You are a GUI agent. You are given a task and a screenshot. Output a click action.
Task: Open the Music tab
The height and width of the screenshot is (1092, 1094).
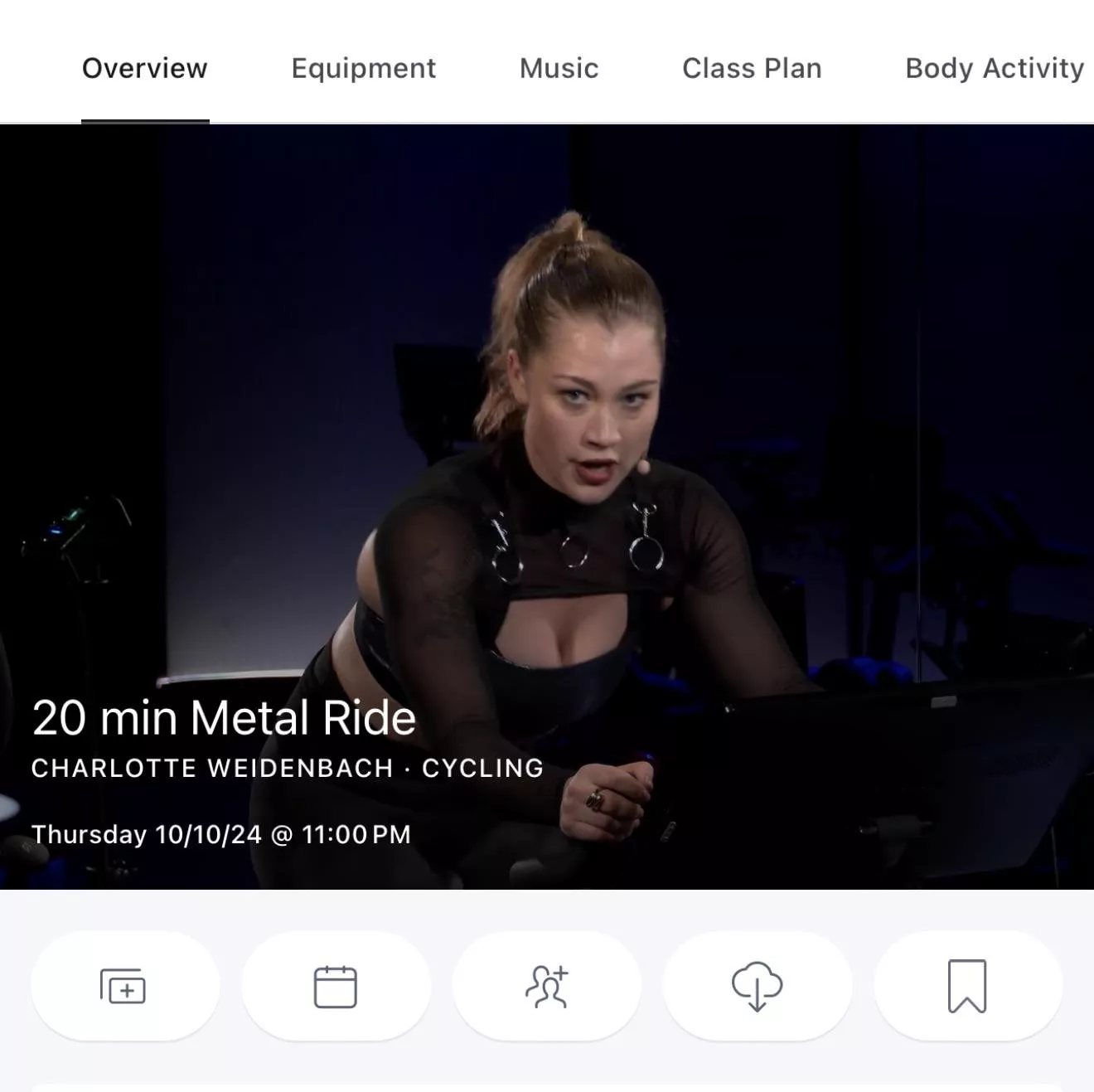[x=559, y=68]
